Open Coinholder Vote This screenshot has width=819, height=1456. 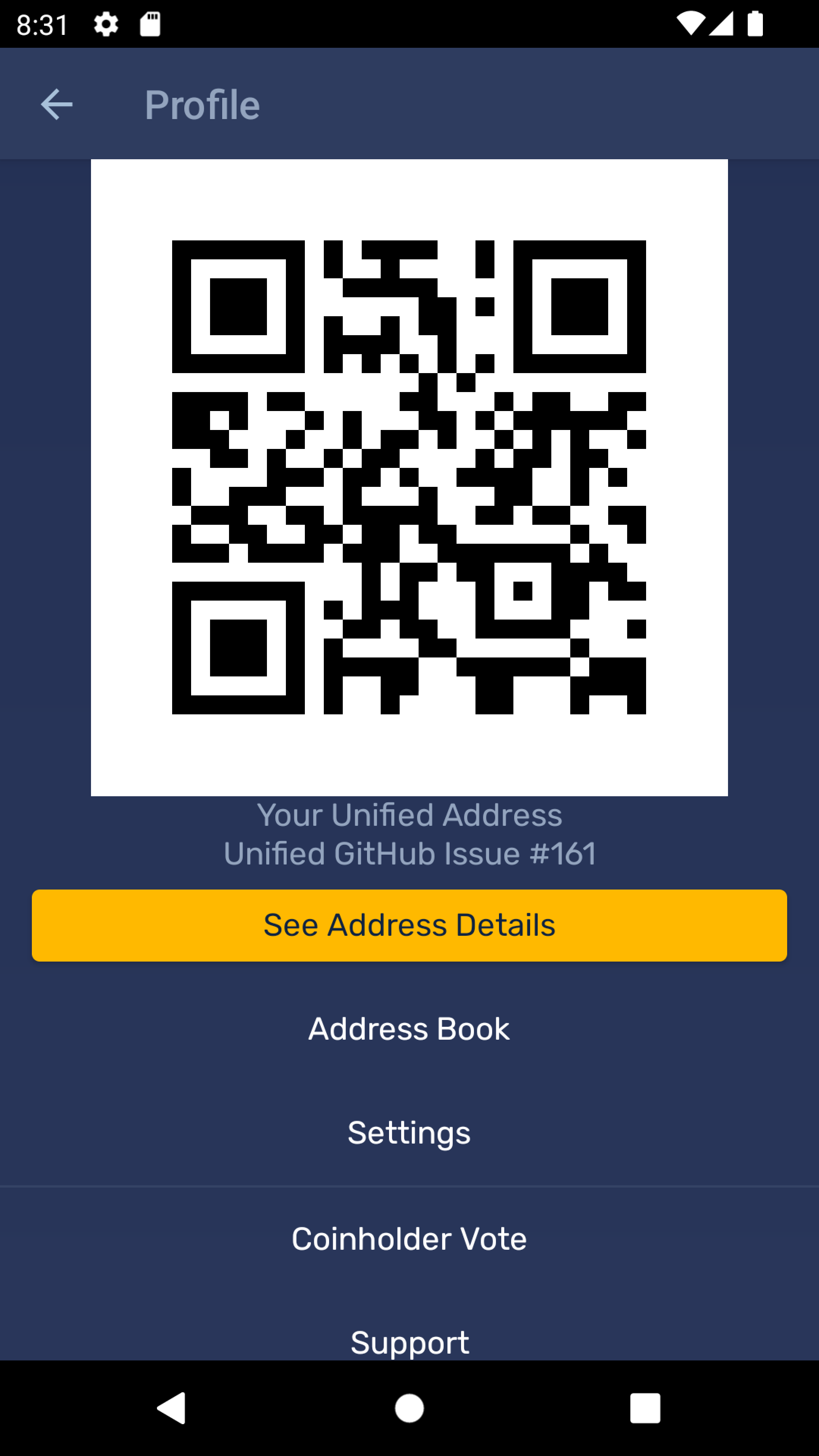[409, 1238]
